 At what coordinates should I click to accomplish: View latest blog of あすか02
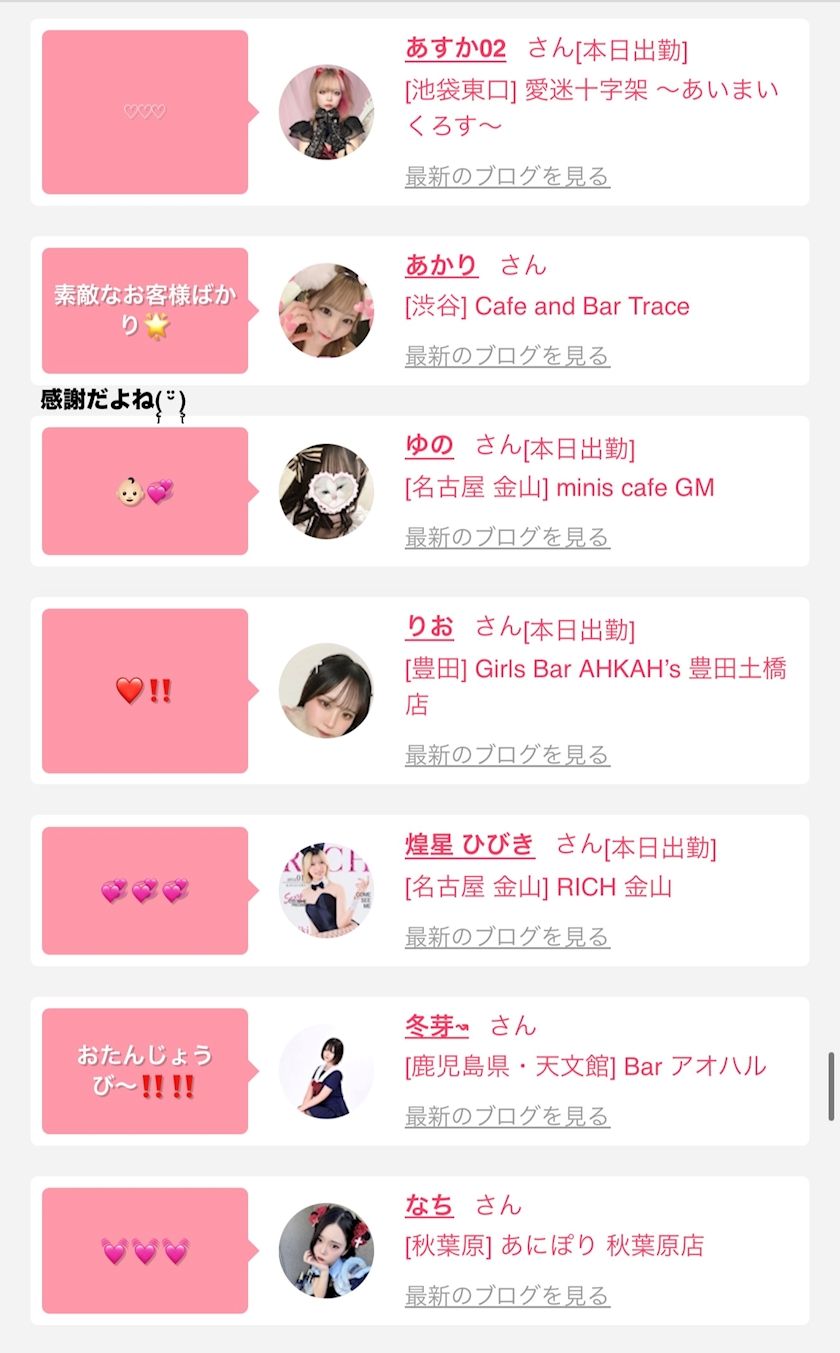click(x=507, y=177)
